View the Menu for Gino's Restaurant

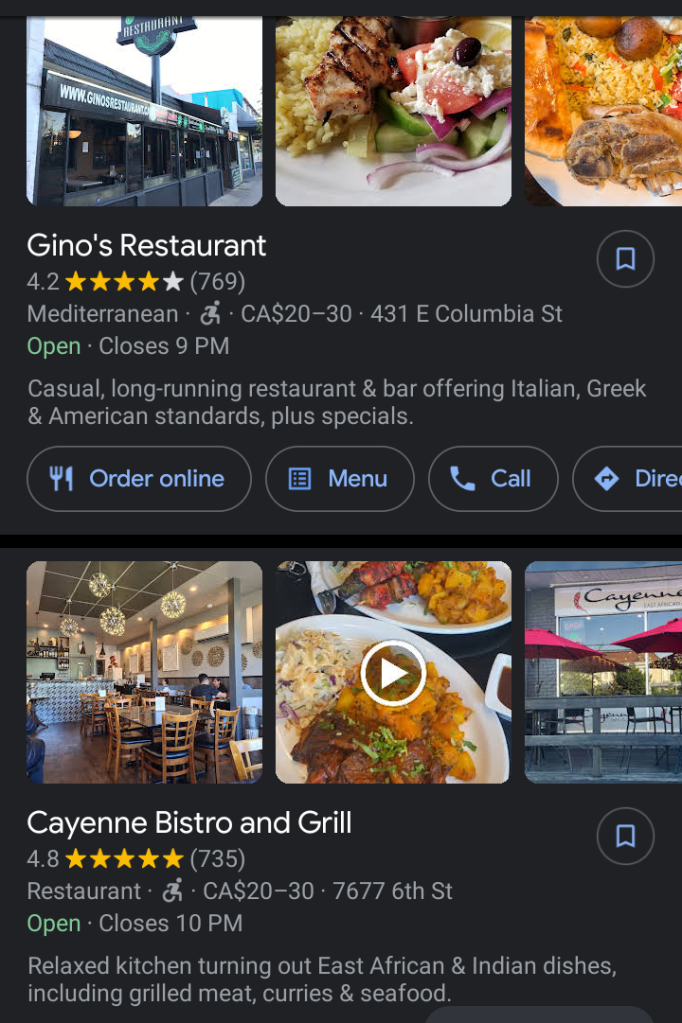click(x=340, y=479)
